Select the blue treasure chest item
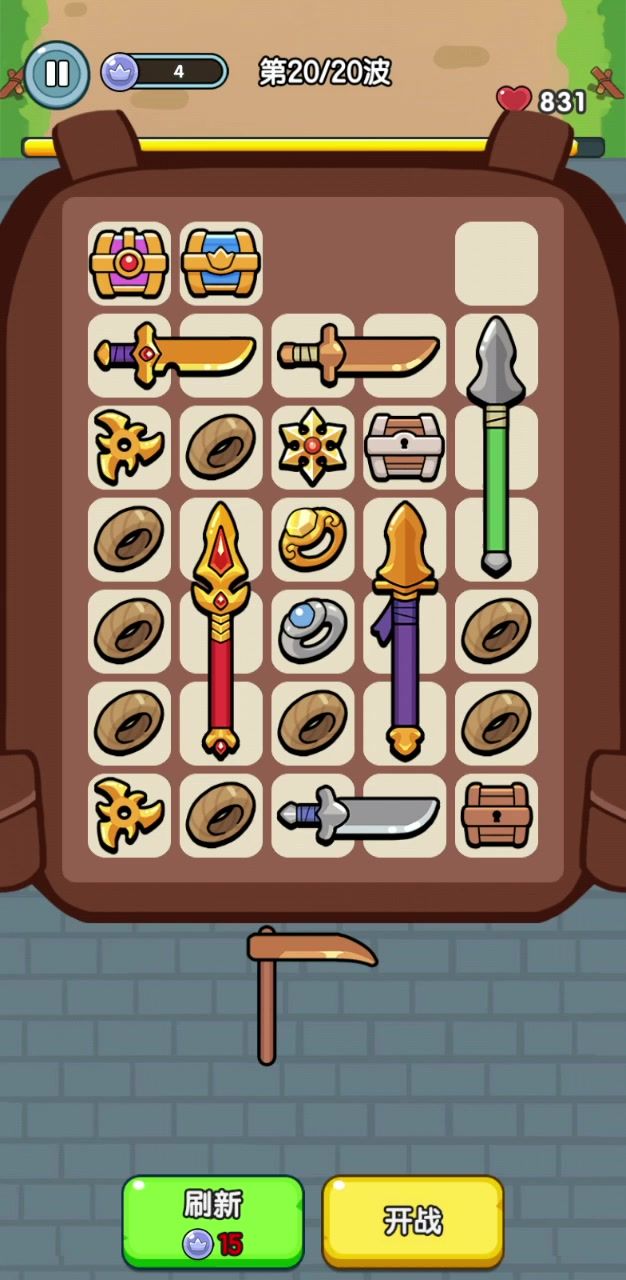The width and height of the screenshot is (626, 1280). 221,263
